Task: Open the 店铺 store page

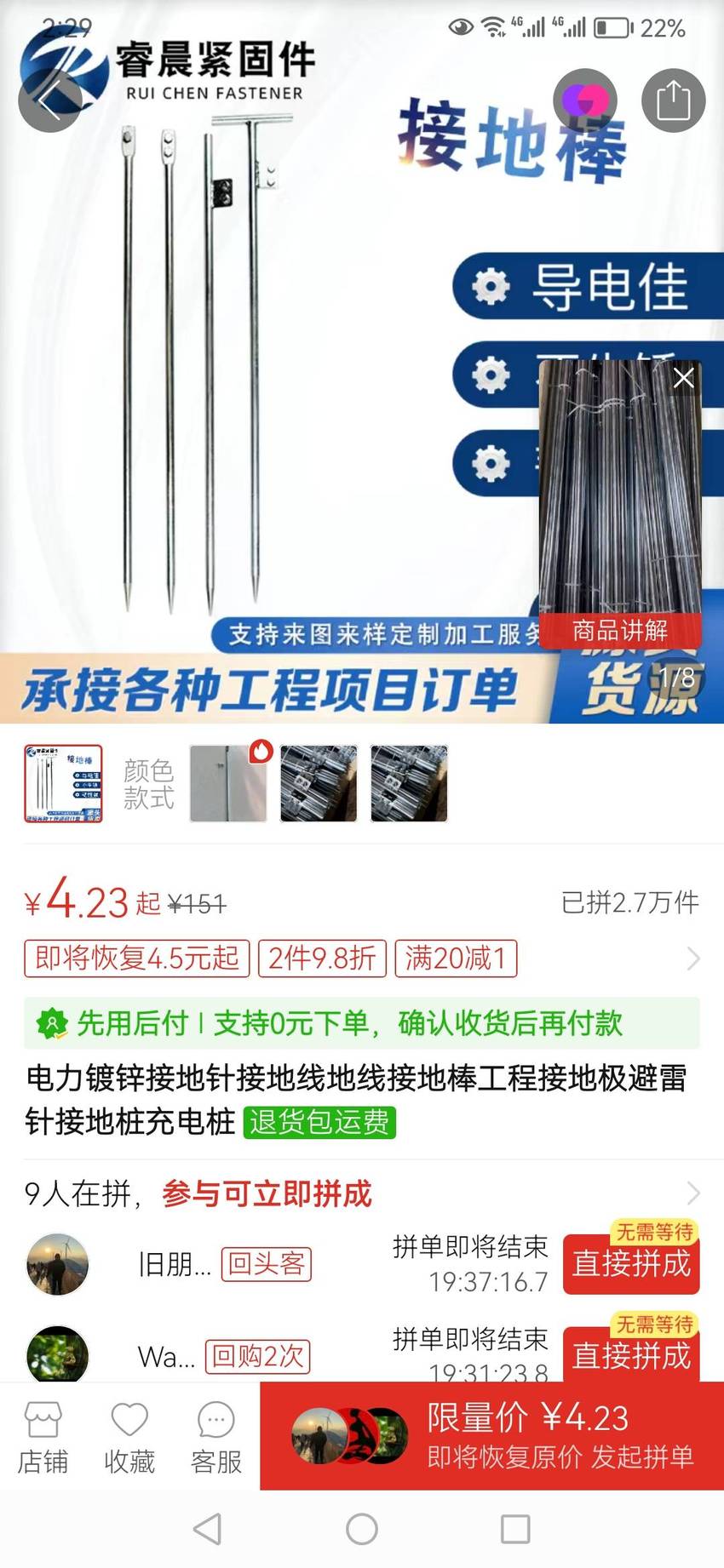Action: 43,1438
